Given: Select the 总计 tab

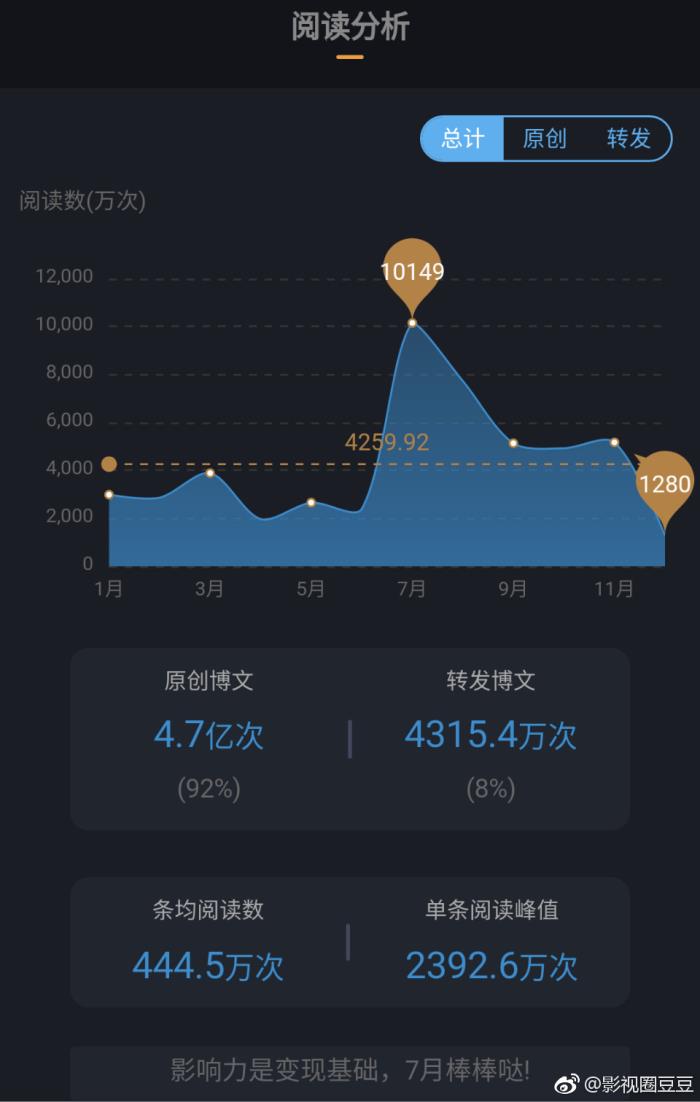Looking at the screenshot, I should (x=462, y=139).
